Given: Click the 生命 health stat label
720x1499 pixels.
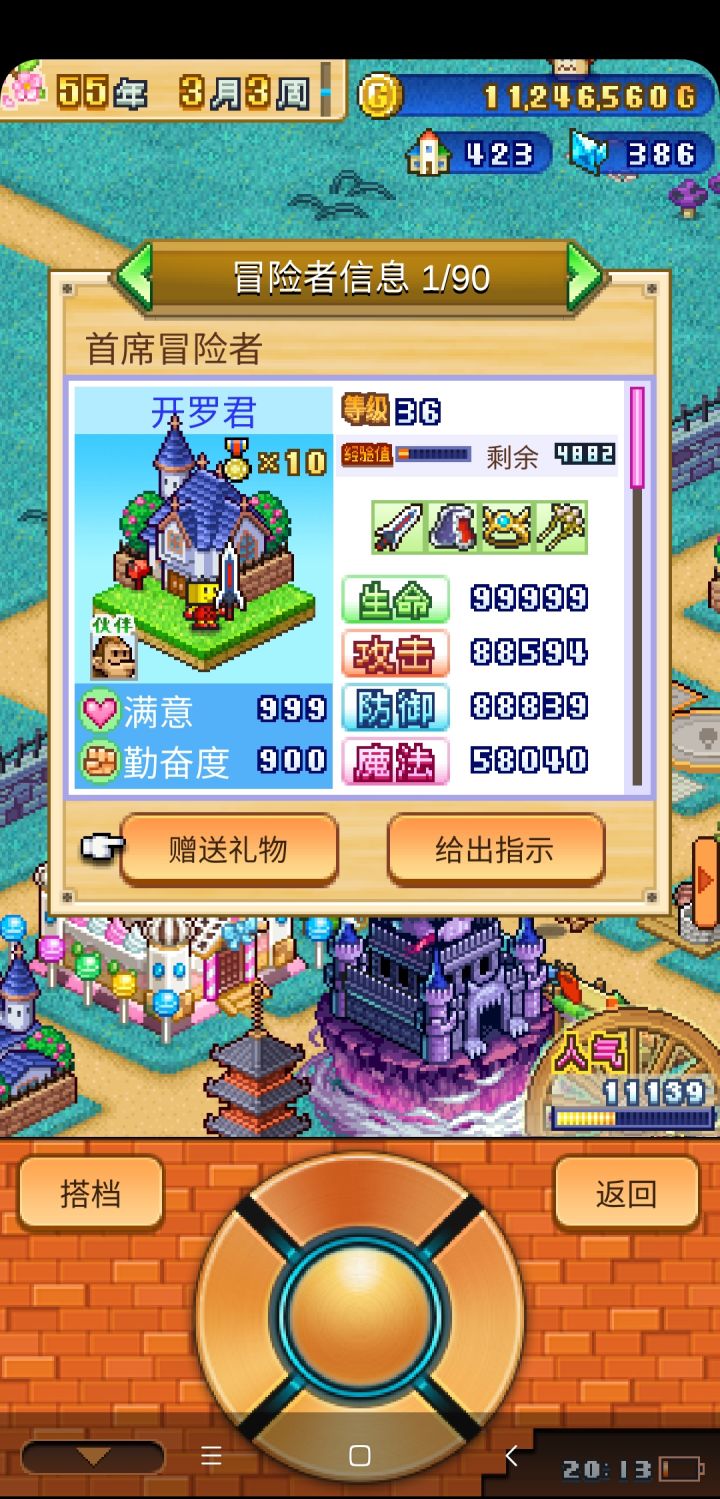Looking at the screenshot, I should (394, 597).
